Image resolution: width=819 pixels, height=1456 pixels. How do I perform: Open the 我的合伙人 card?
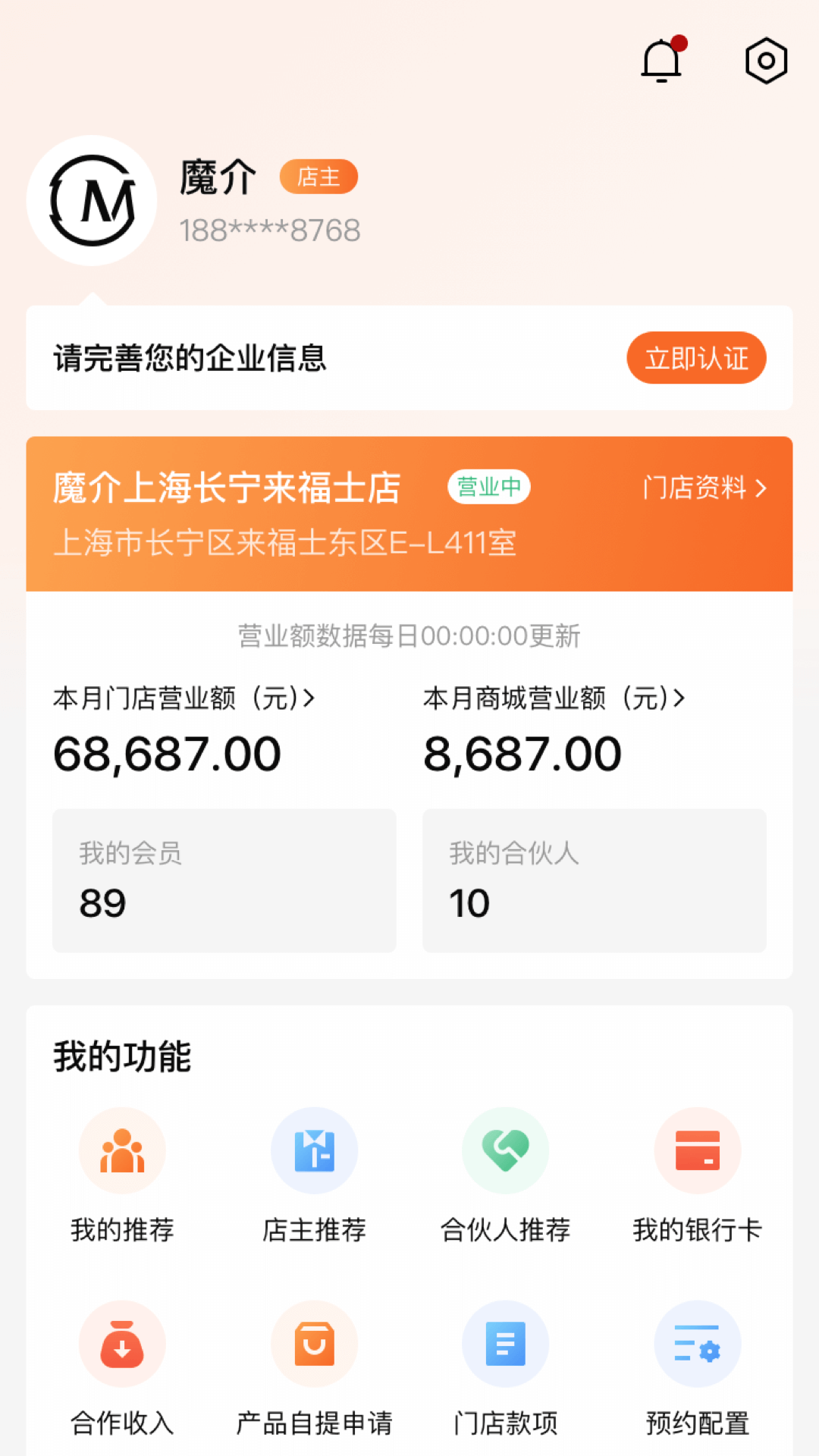pos(595,880)
